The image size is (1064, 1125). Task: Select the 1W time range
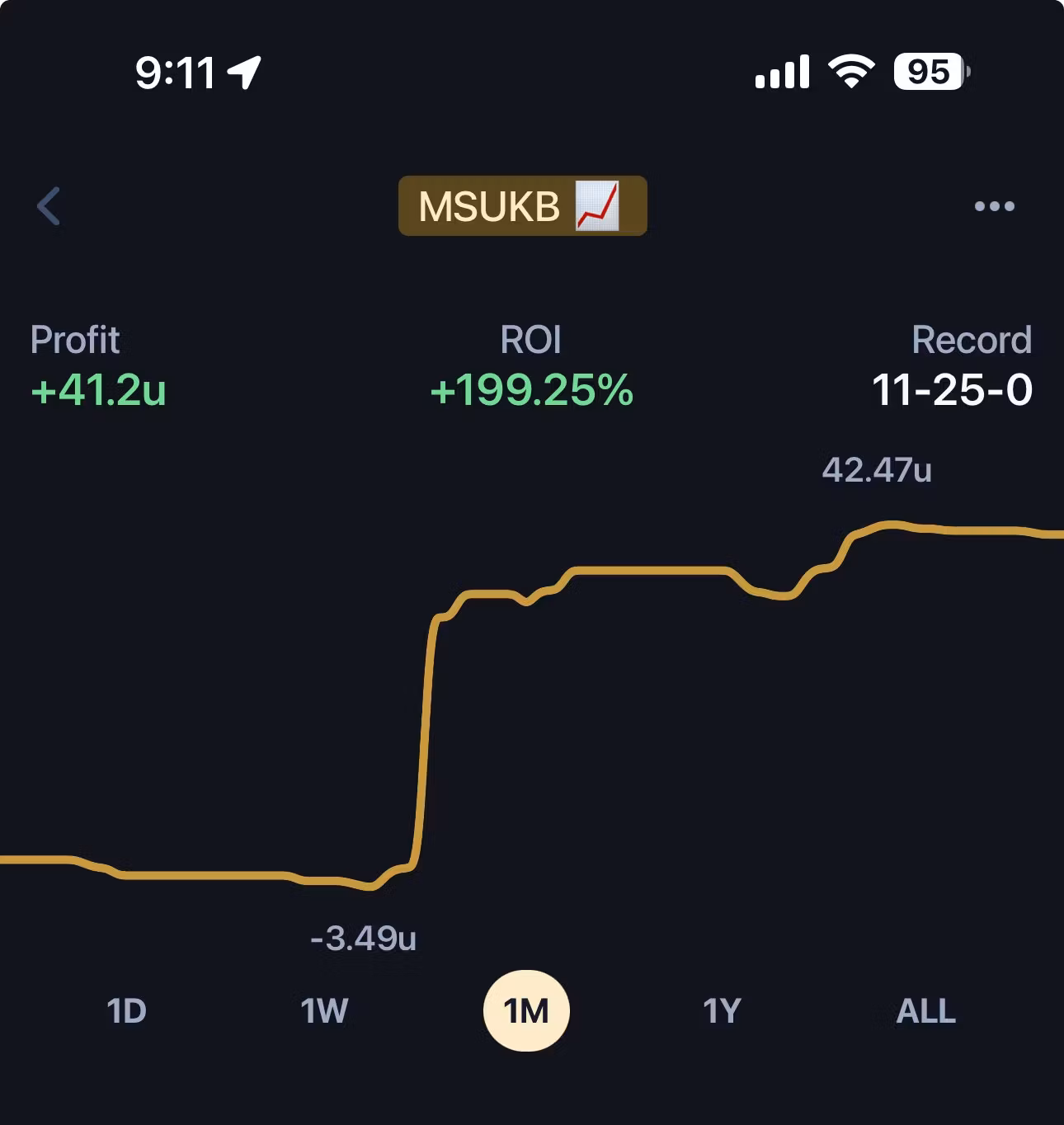pos(324,1011)
